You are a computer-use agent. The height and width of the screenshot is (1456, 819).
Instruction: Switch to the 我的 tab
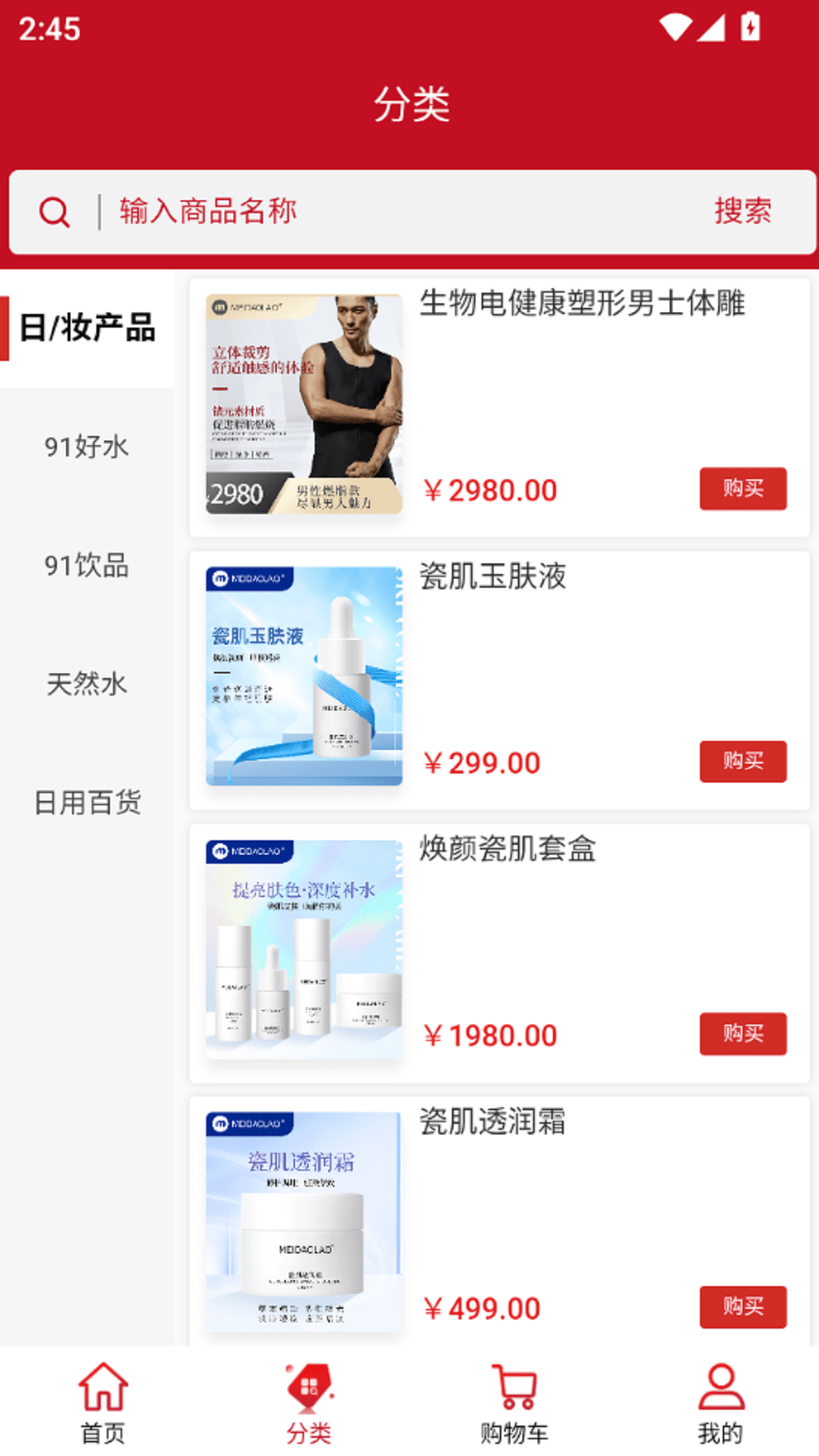pos(720,1403)
